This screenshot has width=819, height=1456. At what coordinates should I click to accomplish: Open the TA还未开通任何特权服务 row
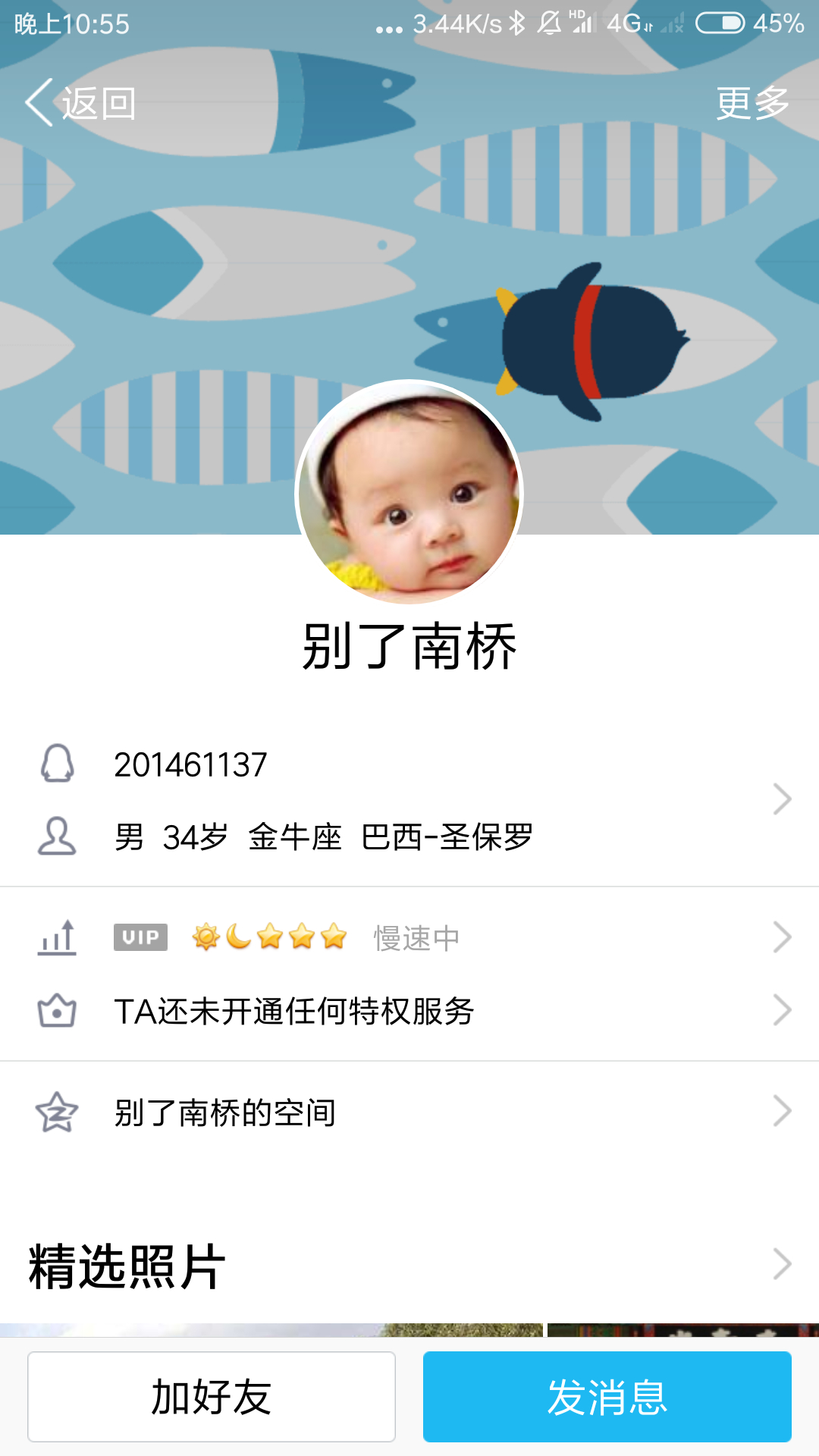(x=409, y=1011)
